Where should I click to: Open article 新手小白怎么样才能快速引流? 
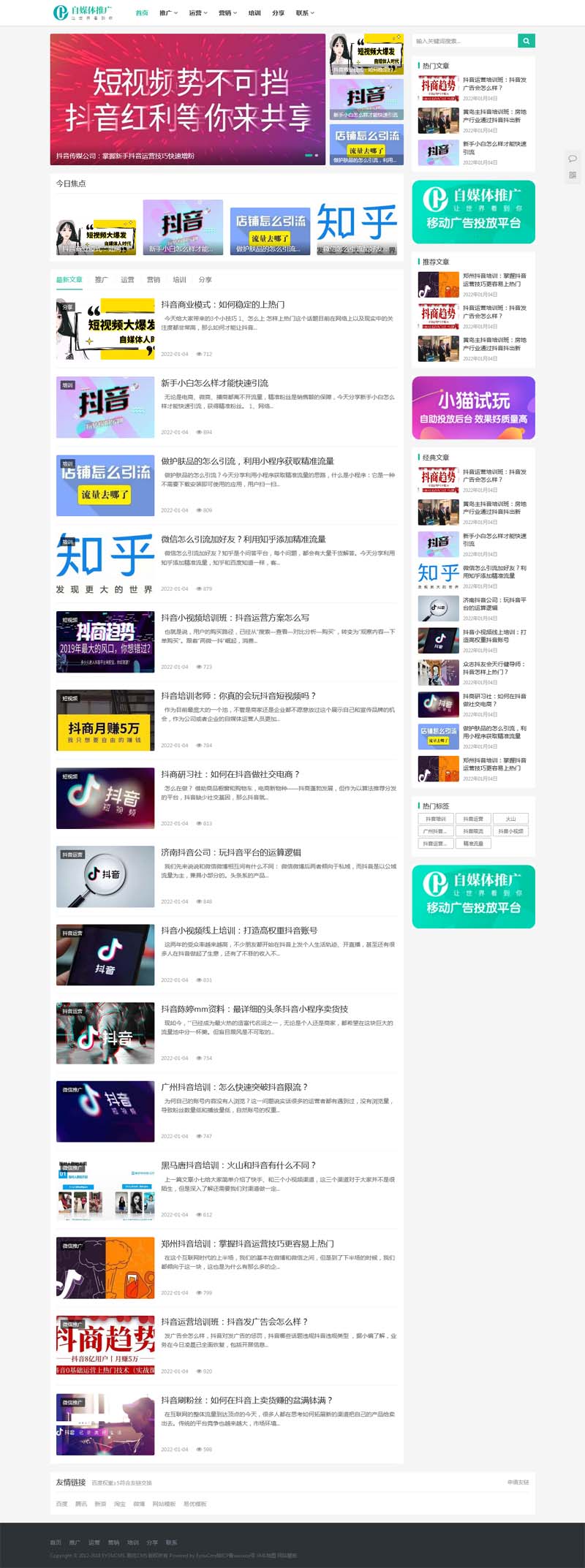click(214, 382)
